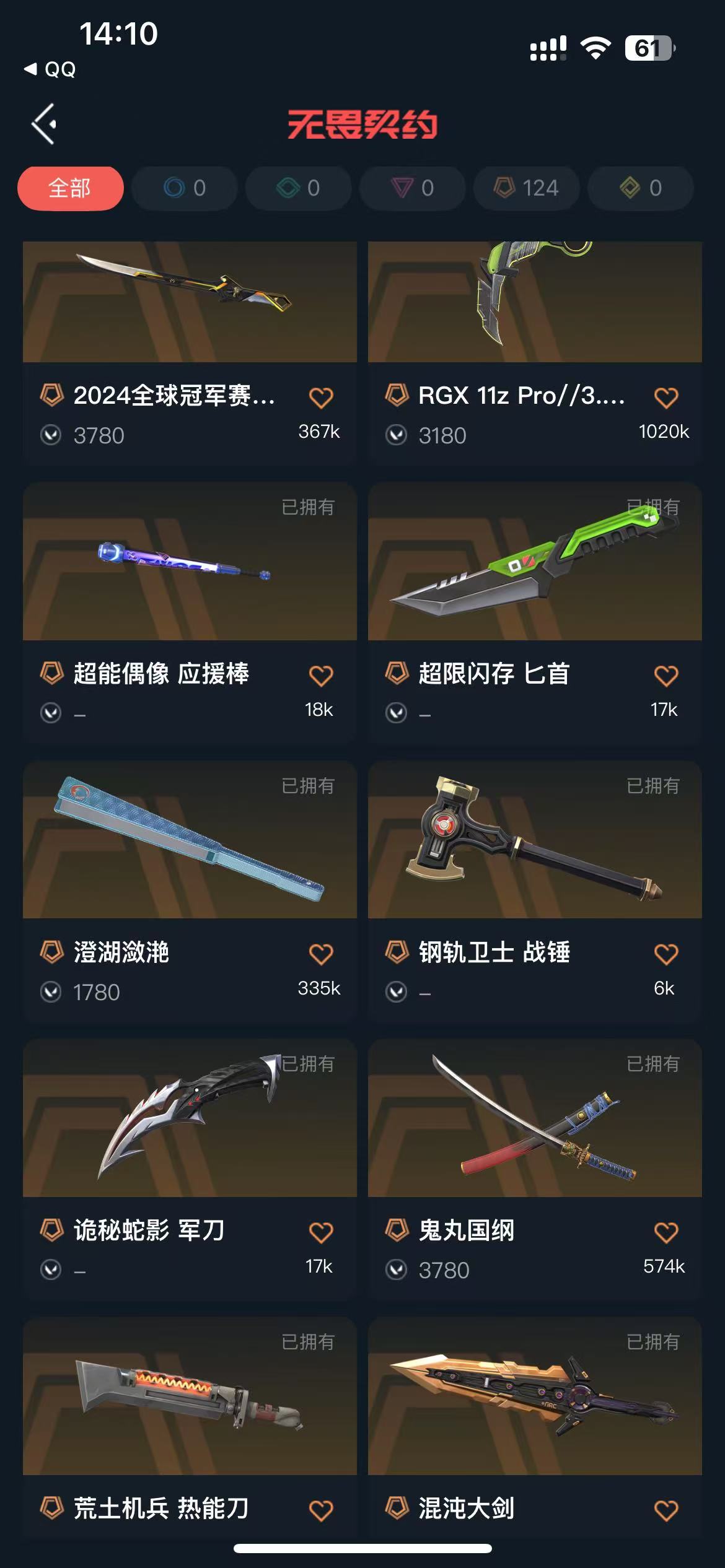Go back using the top-left arrow
725x1568 pixels.
tap(45, 124)
